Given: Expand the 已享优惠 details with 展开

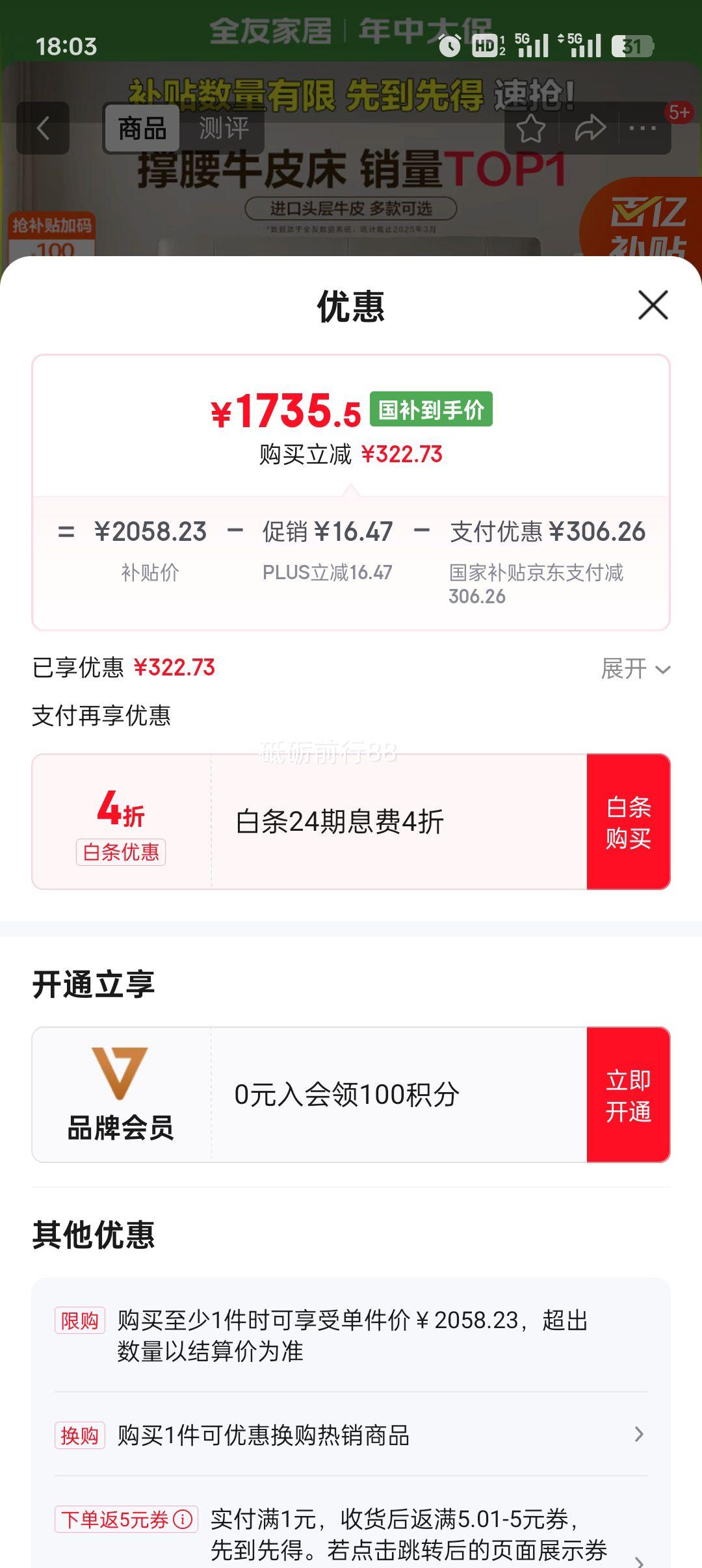Looking at the screenshot, I should point(635,668).
